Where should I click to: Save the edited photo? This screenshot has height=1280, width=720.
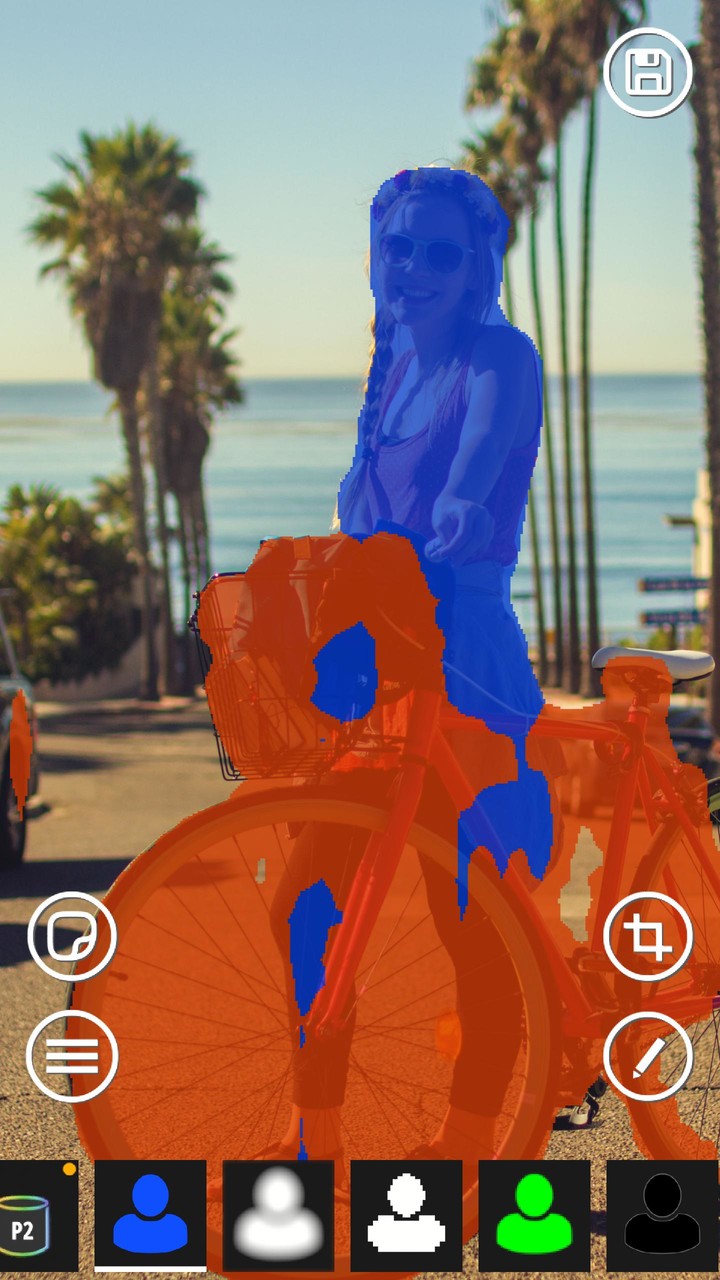[648, 71]
